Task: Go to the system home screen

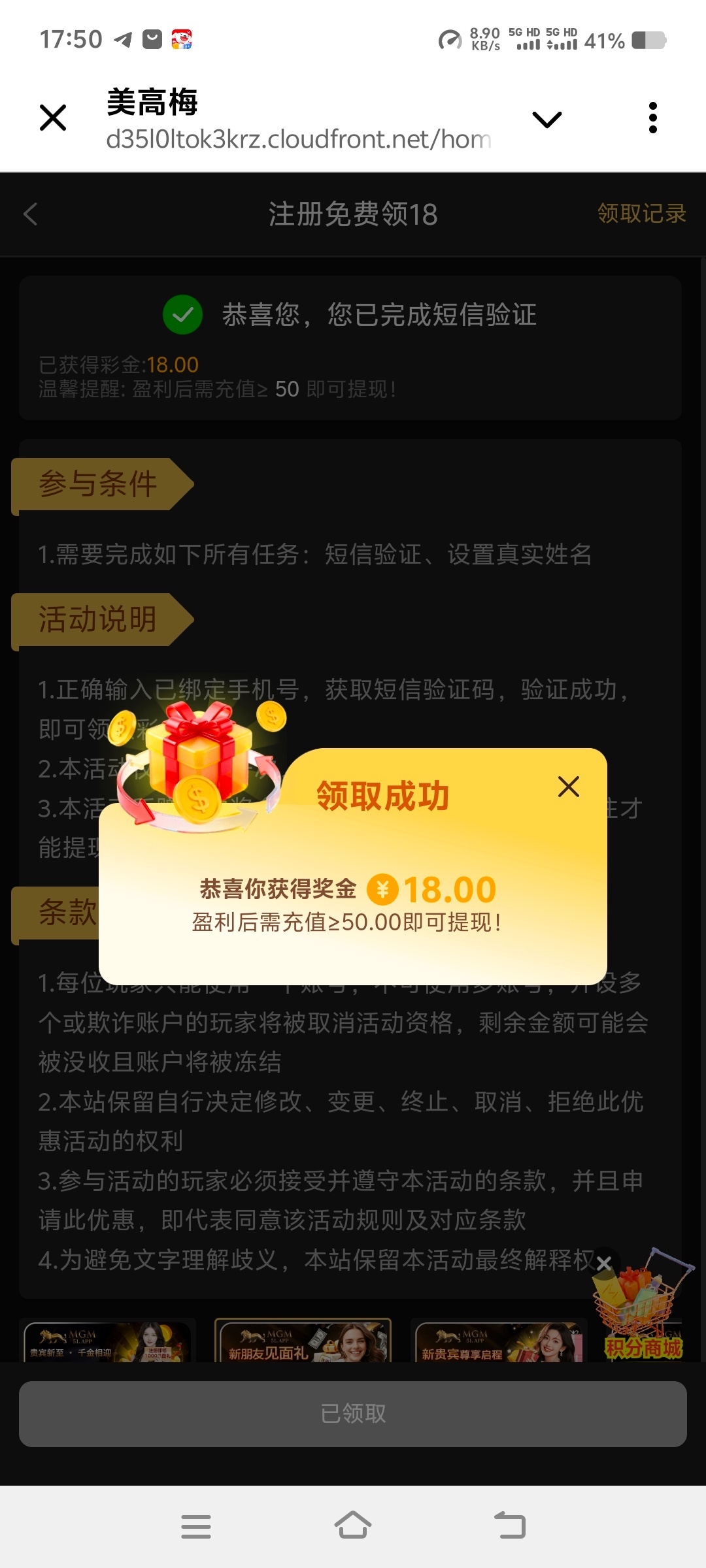Action: pos(353,1526)
